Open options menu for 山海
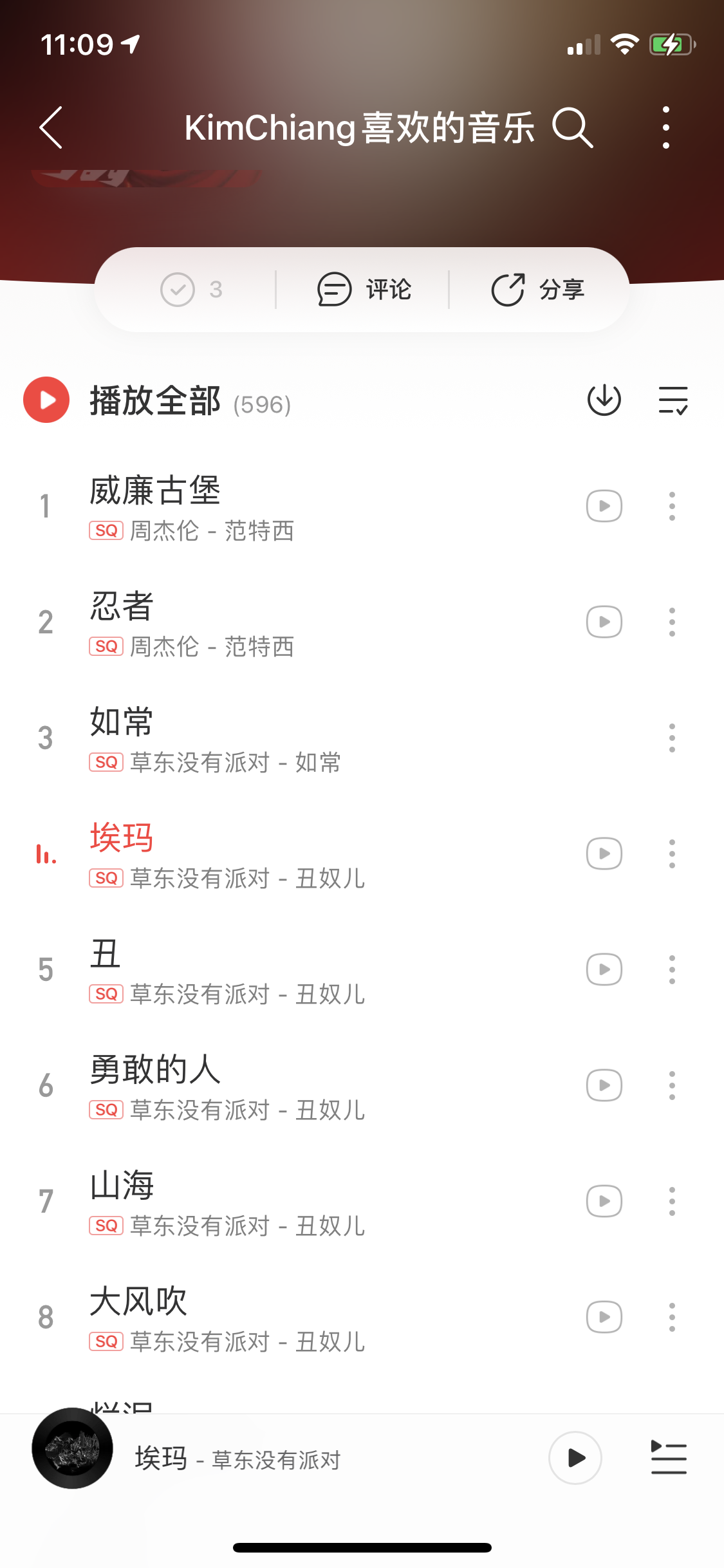 671,1200
